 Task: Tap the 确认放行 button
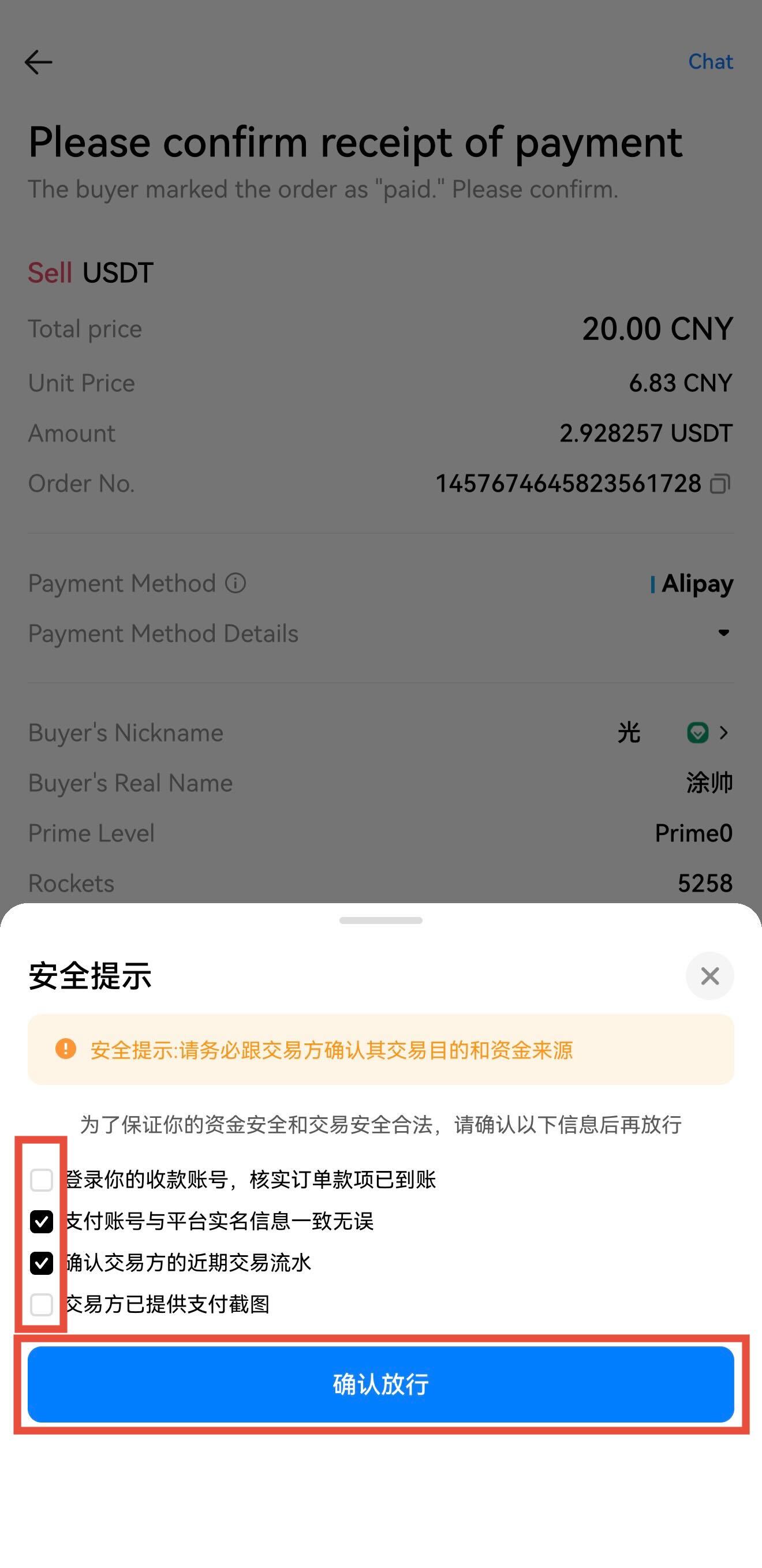pos(380,1384)
